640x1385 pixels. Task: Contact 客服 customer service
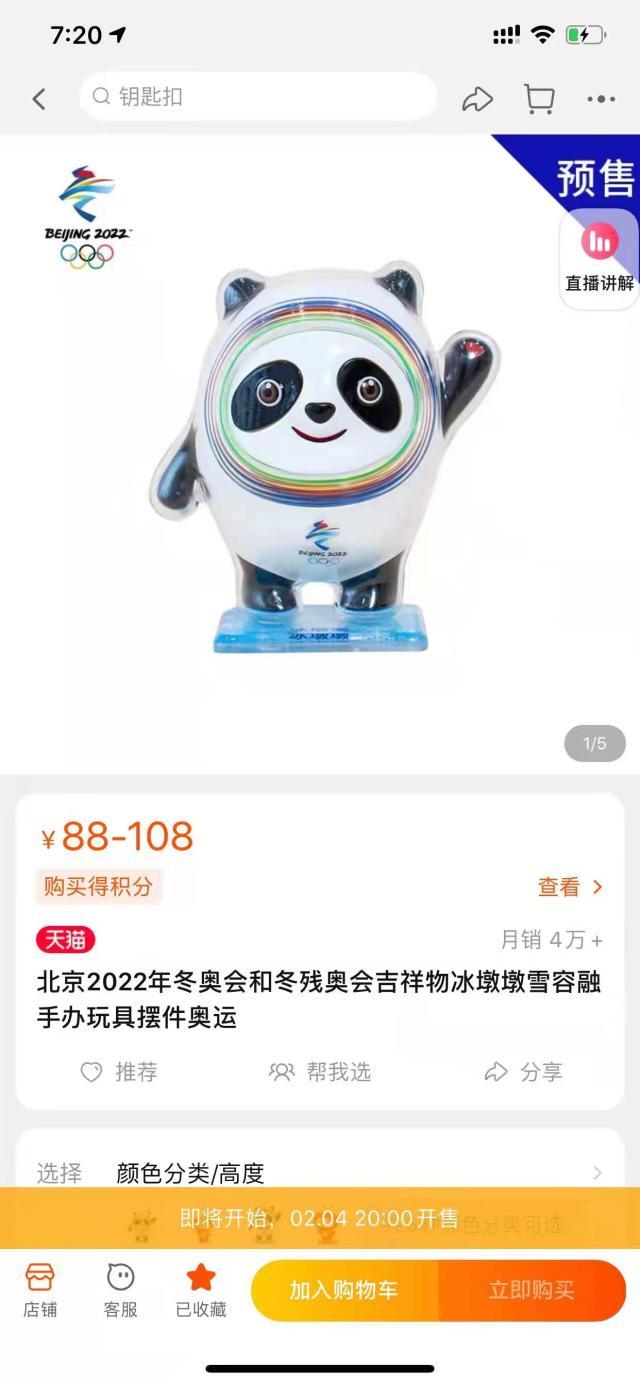click(x=120, y=1290)
